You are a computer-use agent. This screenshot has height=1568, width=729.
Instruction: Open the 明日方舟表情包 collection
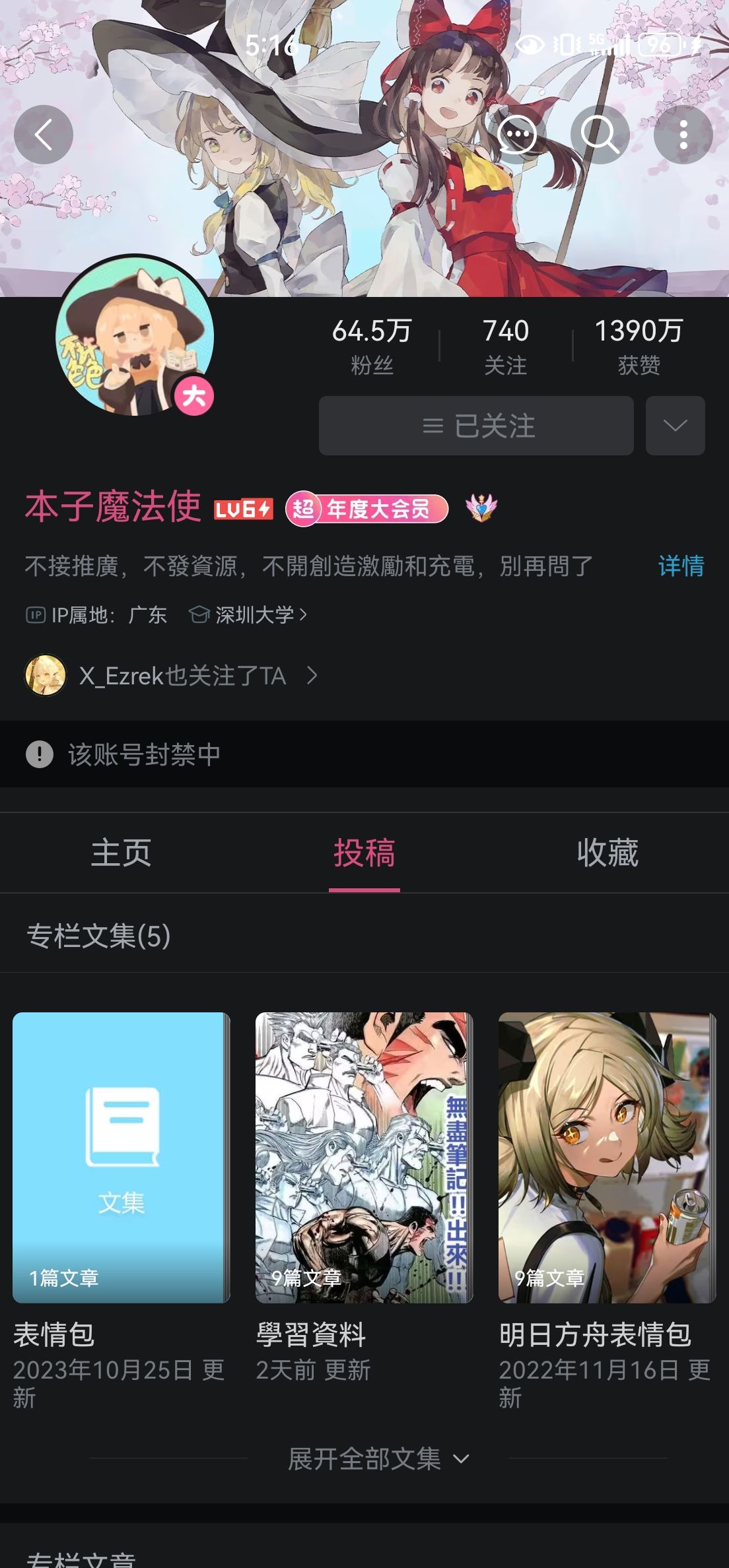pos(607,1158)
